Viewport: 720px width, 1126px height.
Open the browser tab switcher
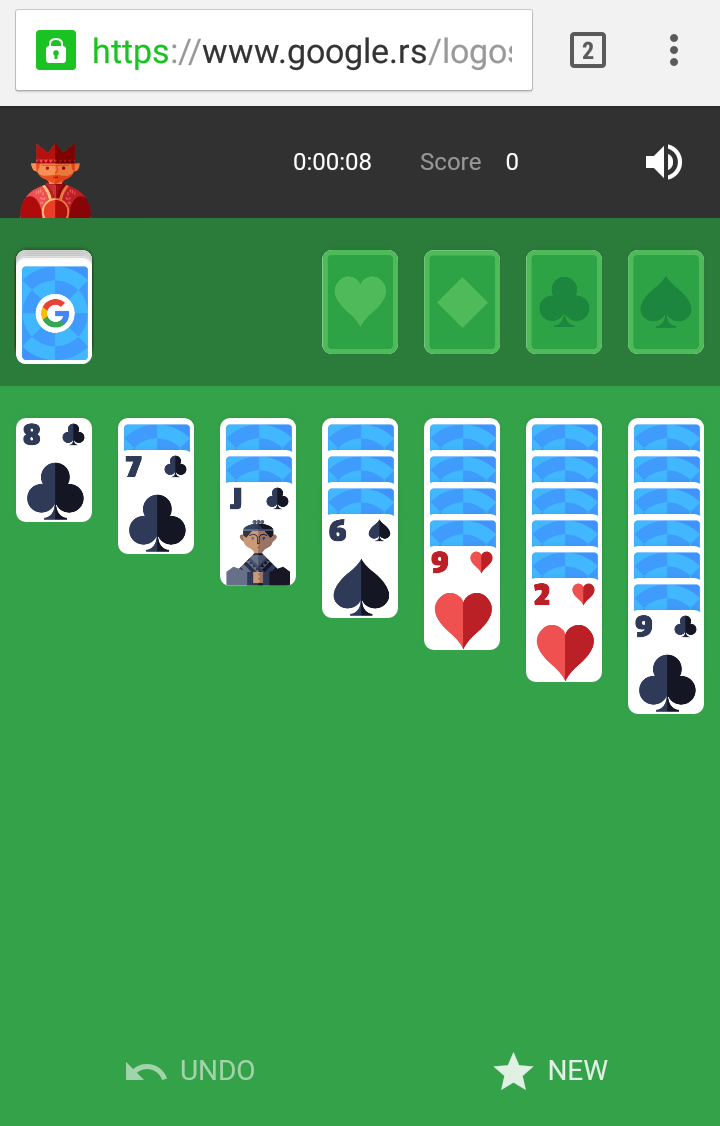[x=588, y=50]
